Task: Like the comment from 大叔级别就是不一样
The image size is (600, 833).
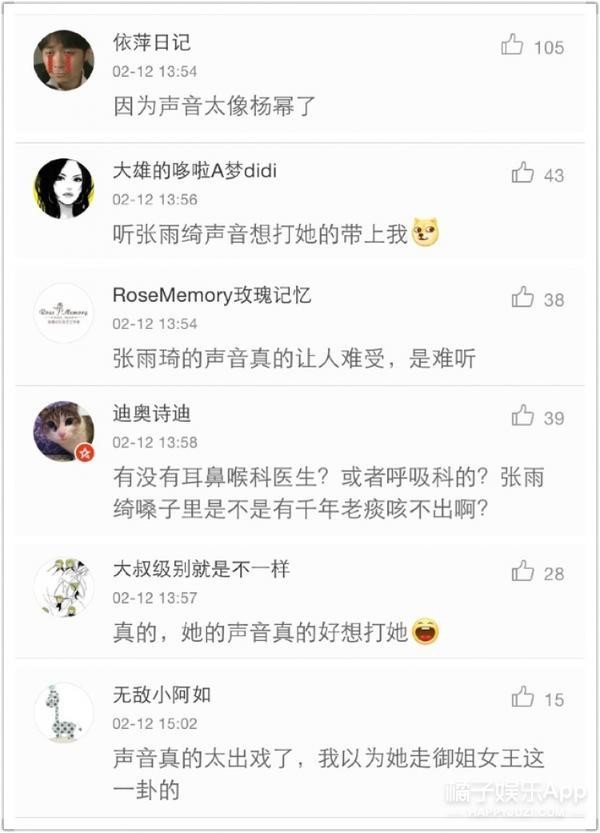Action: pyautogui.click(x=523, y=572)
